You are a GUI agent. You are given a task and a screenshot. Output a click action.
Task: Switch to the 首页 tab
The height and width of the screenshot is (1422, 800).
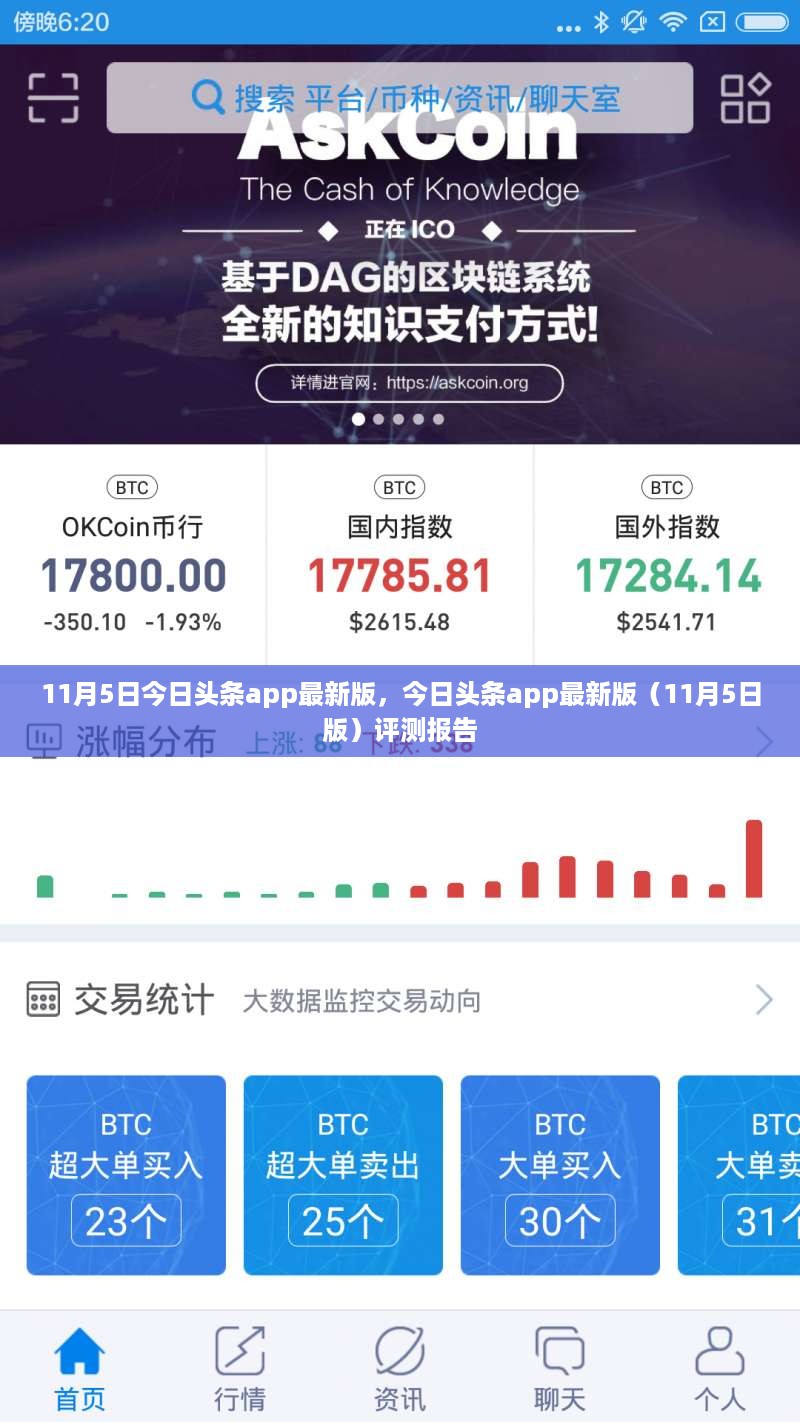pos(80,1367)
